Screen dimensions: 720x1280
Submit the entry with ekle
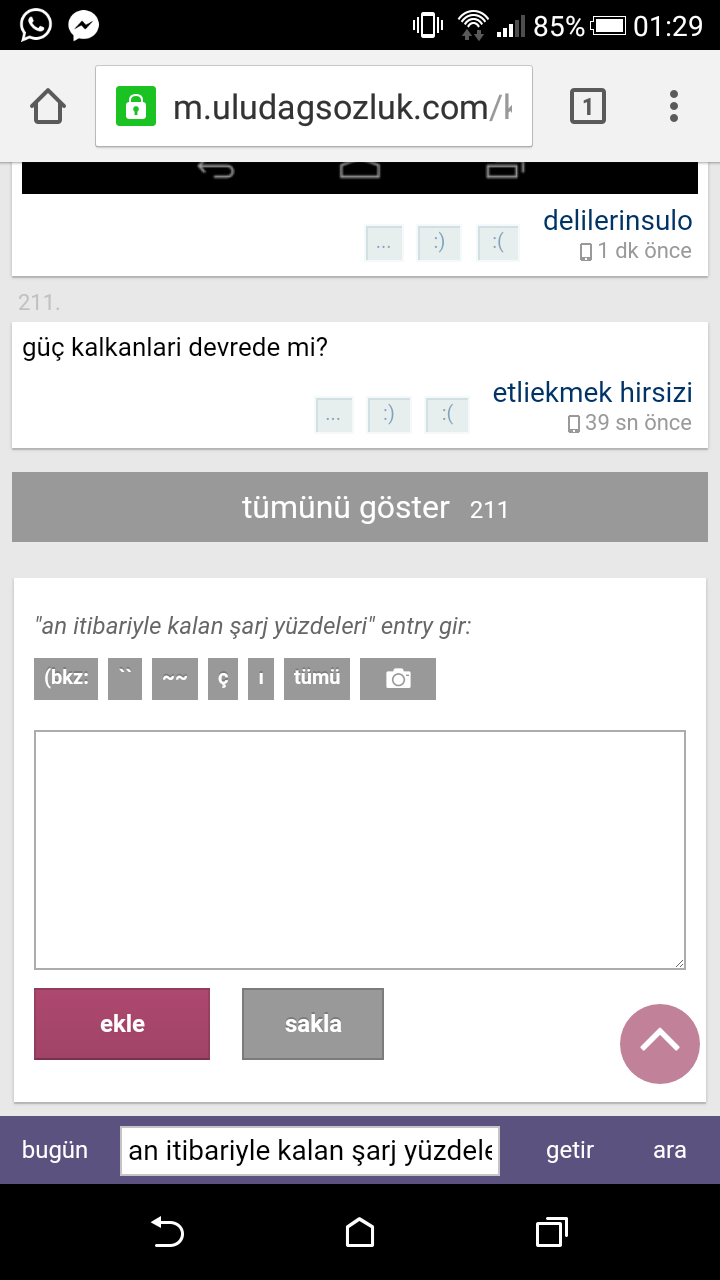[122, 1024]
